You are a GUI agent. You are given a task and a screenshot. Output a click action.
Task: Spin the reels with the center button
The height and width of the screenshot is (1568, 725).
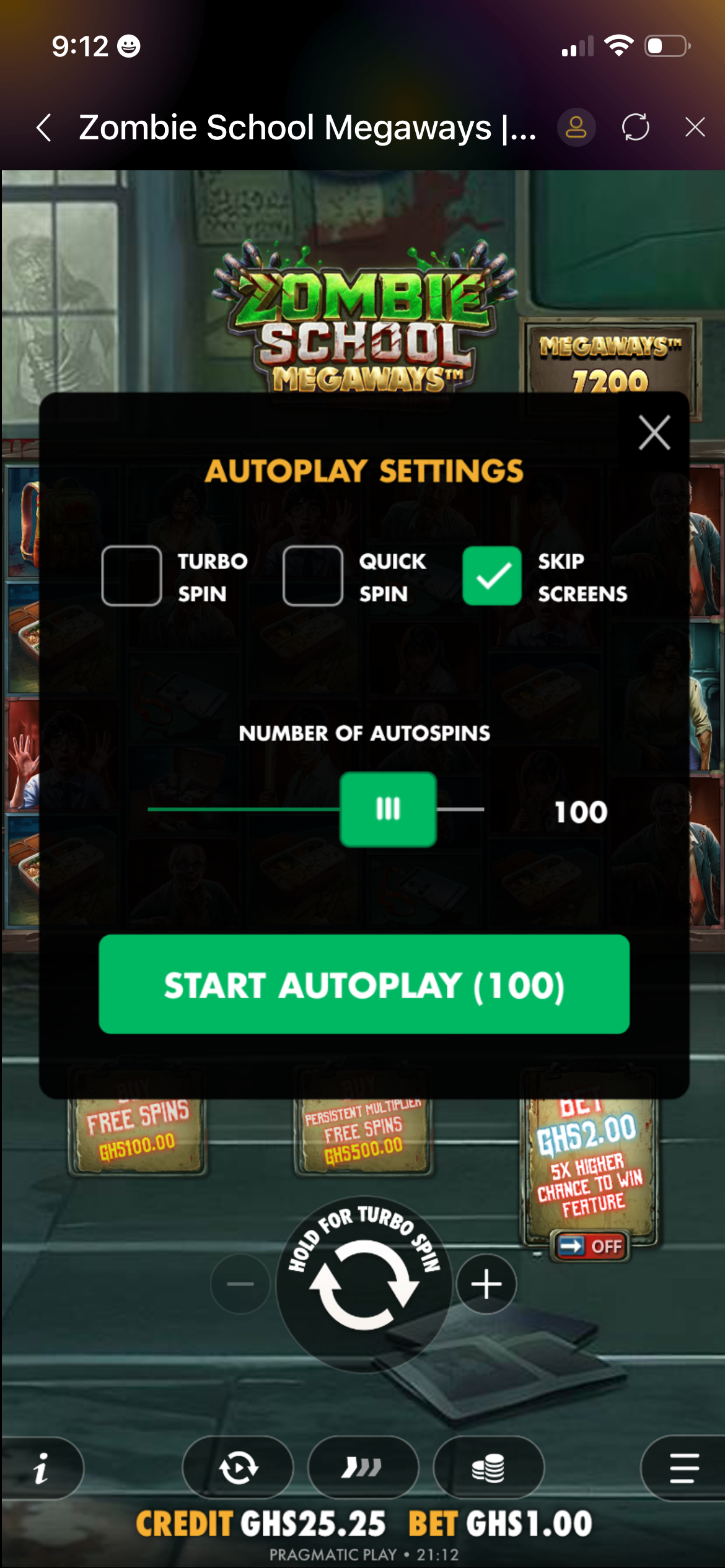[x=364, y=1285]
